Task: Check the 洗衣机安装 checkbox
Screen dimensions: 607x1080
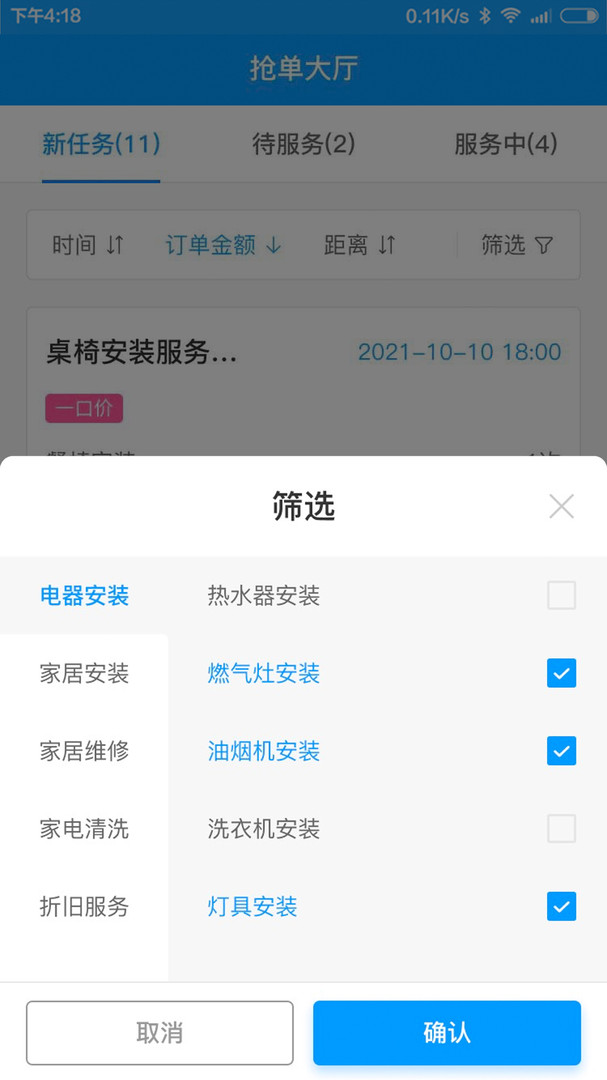Action: (x=561, y=829)
